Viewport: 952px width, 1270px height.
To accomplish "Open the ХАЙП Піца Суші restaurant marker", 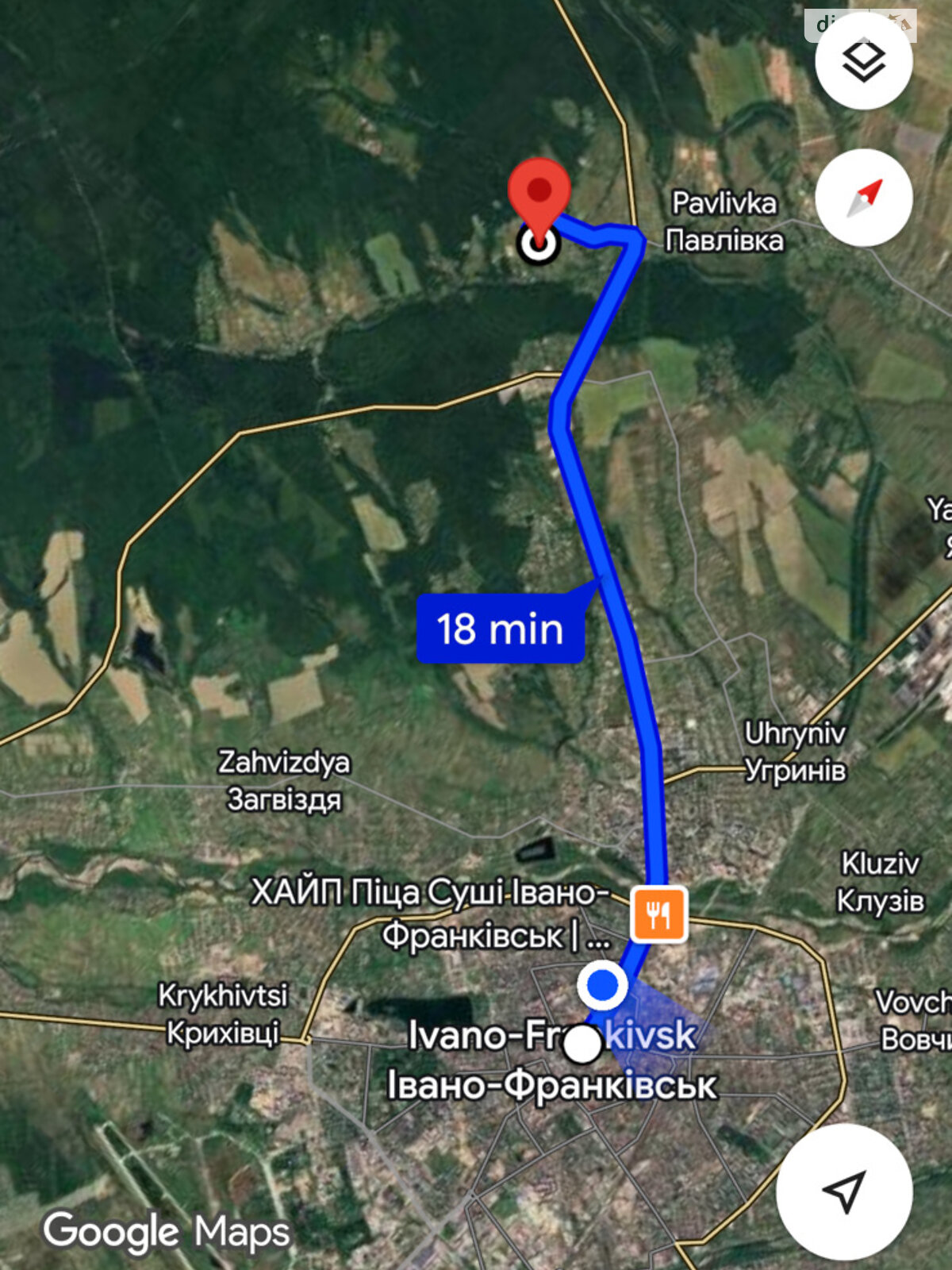I will click(658, 914).
